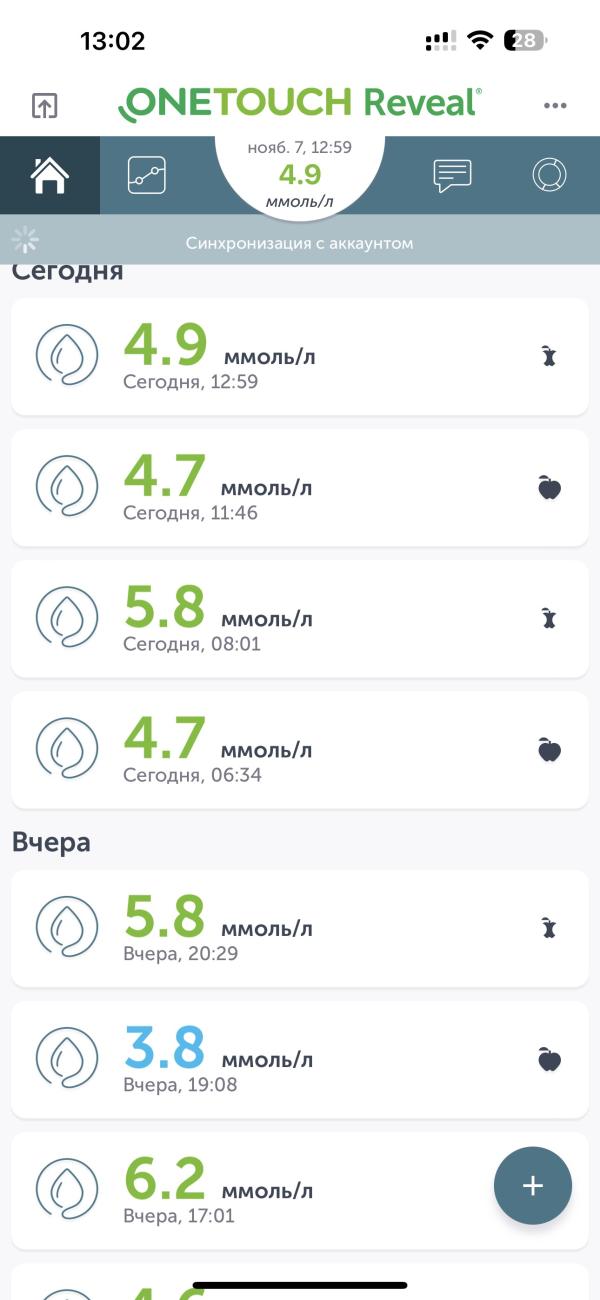Select yesterday's low 3.8 reading at 19:08
Image resolution: width=600 pixels, height=1300 pixels.
(300, 1059)
